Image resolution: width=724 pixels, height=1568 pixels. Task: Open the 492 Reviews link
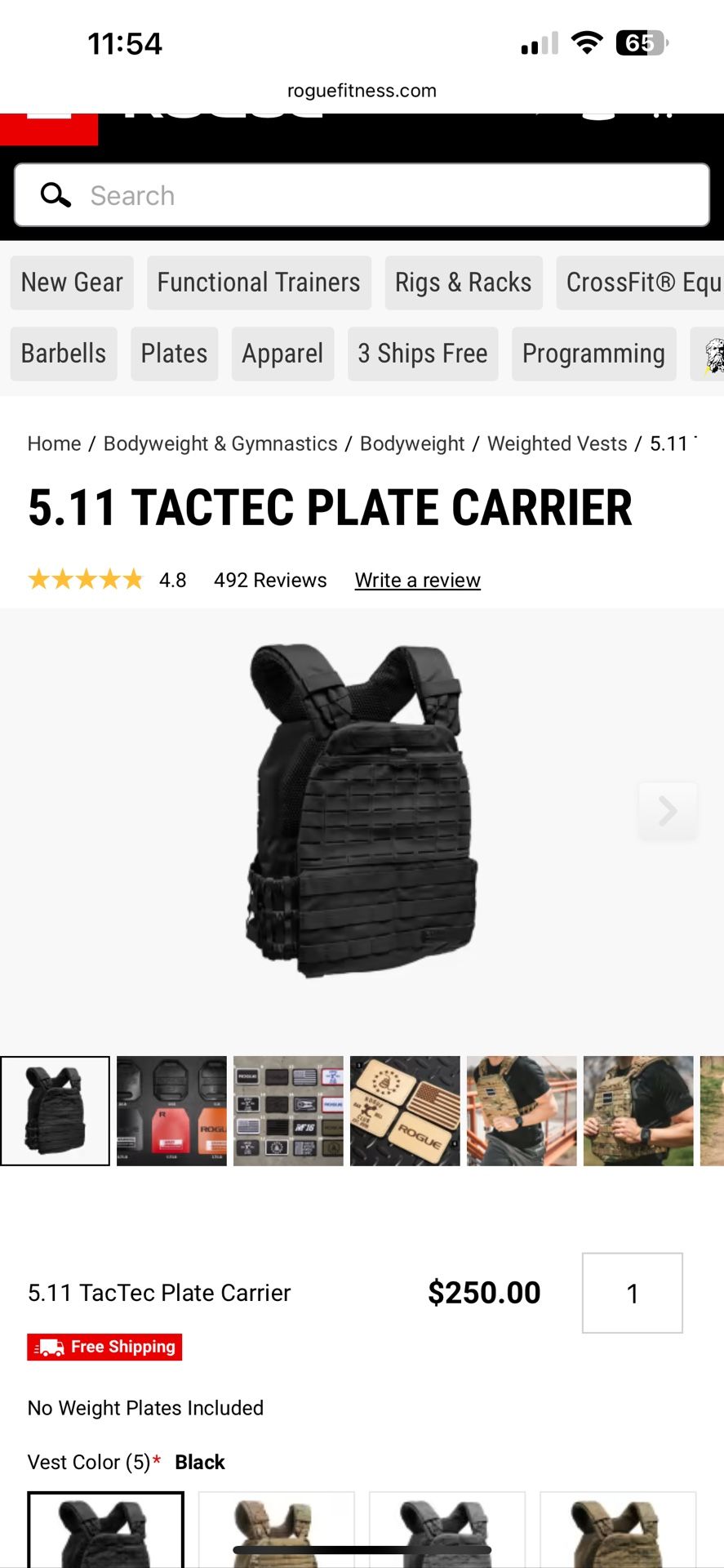pyautogui.click(x=270, y=580)
